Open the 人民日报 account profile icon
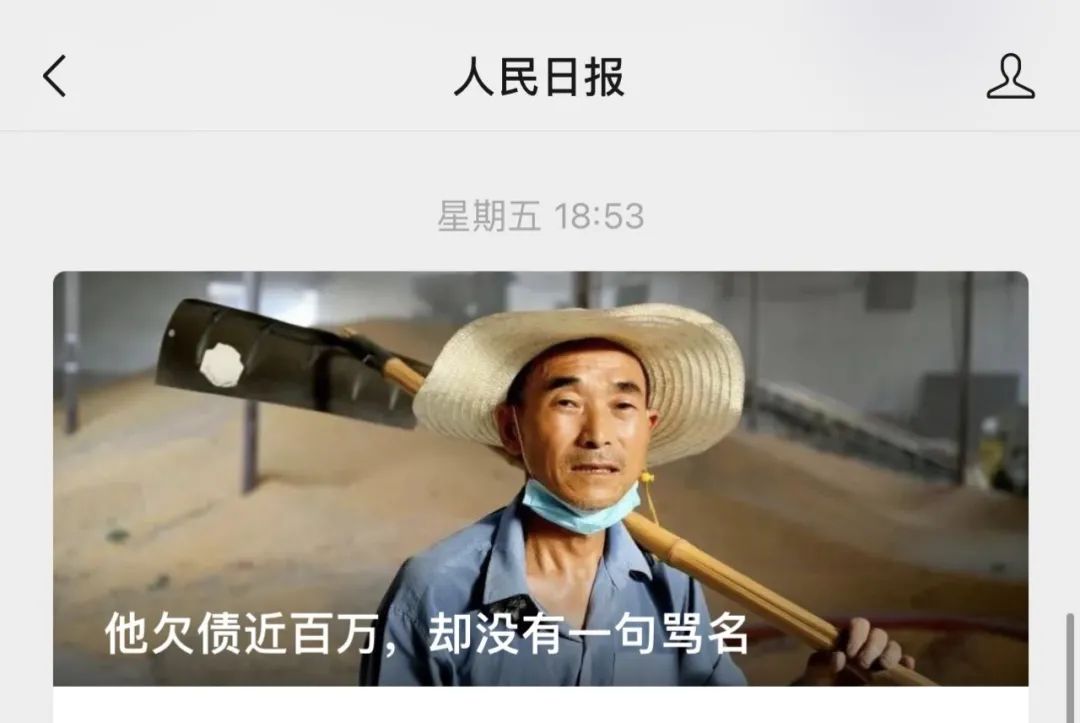The width and height of the screenshot is (1080, 723). point(1010,76)
